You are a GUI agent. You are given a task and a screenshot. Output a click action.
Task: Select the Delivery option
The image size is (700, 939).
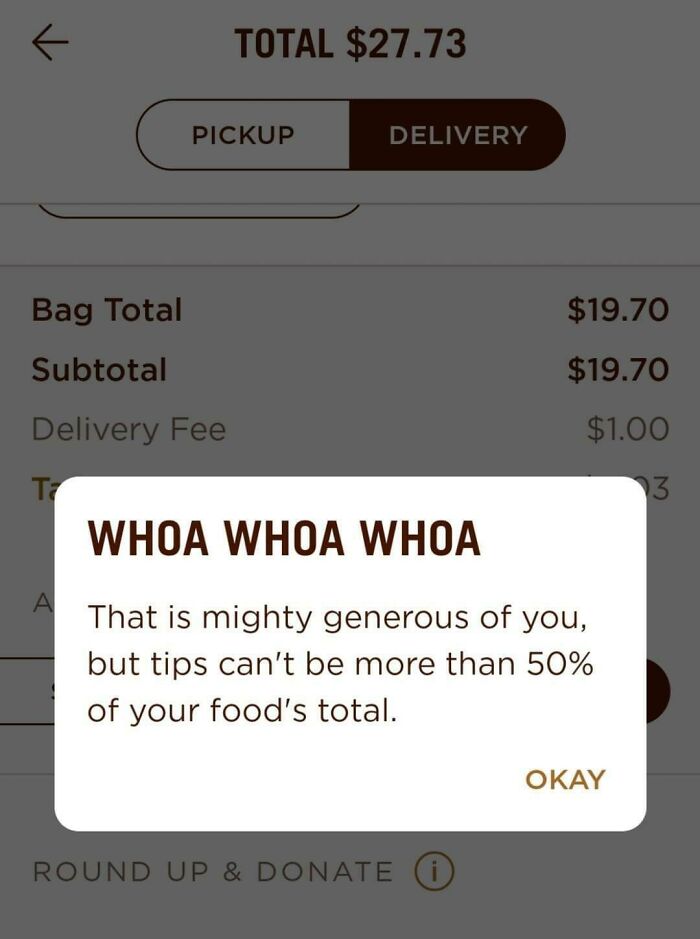(x=457, y=135)
